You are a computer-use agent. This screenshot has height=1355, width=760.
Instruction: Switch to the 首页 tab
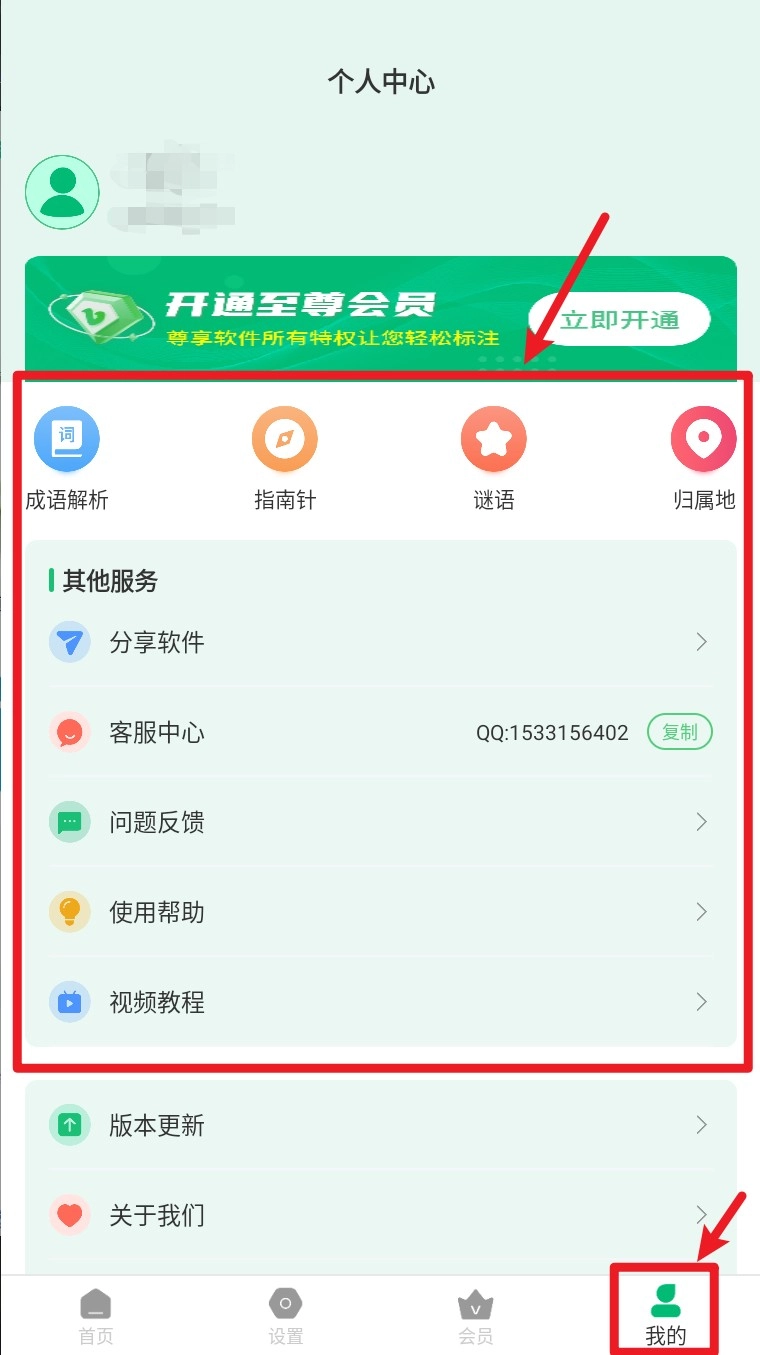point(96,1316)
